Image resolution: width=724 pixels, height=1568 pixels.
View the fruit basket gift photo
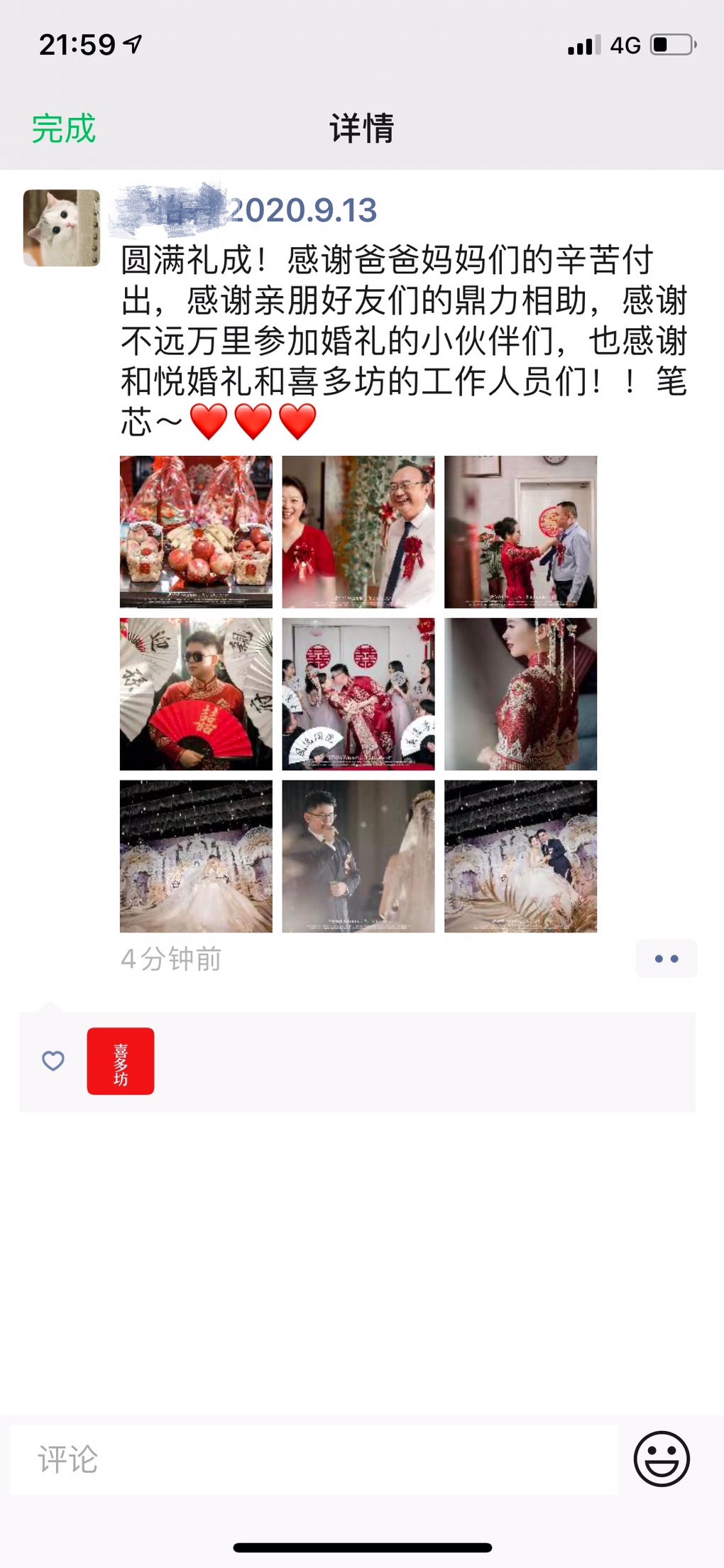click(196, 532)
